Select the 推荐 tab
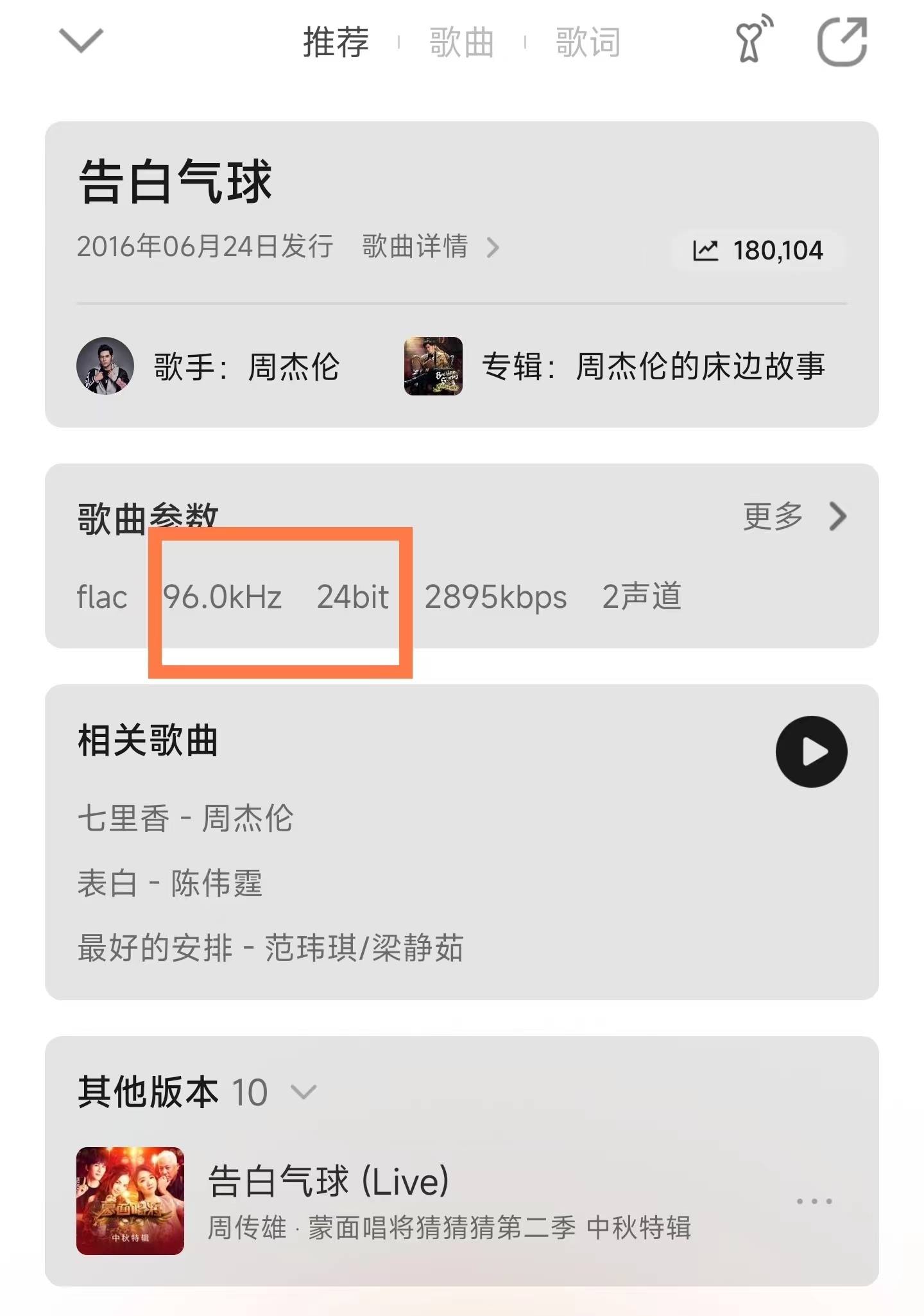Viewport: 924px width, 1316px height. (x=336, y=42)
